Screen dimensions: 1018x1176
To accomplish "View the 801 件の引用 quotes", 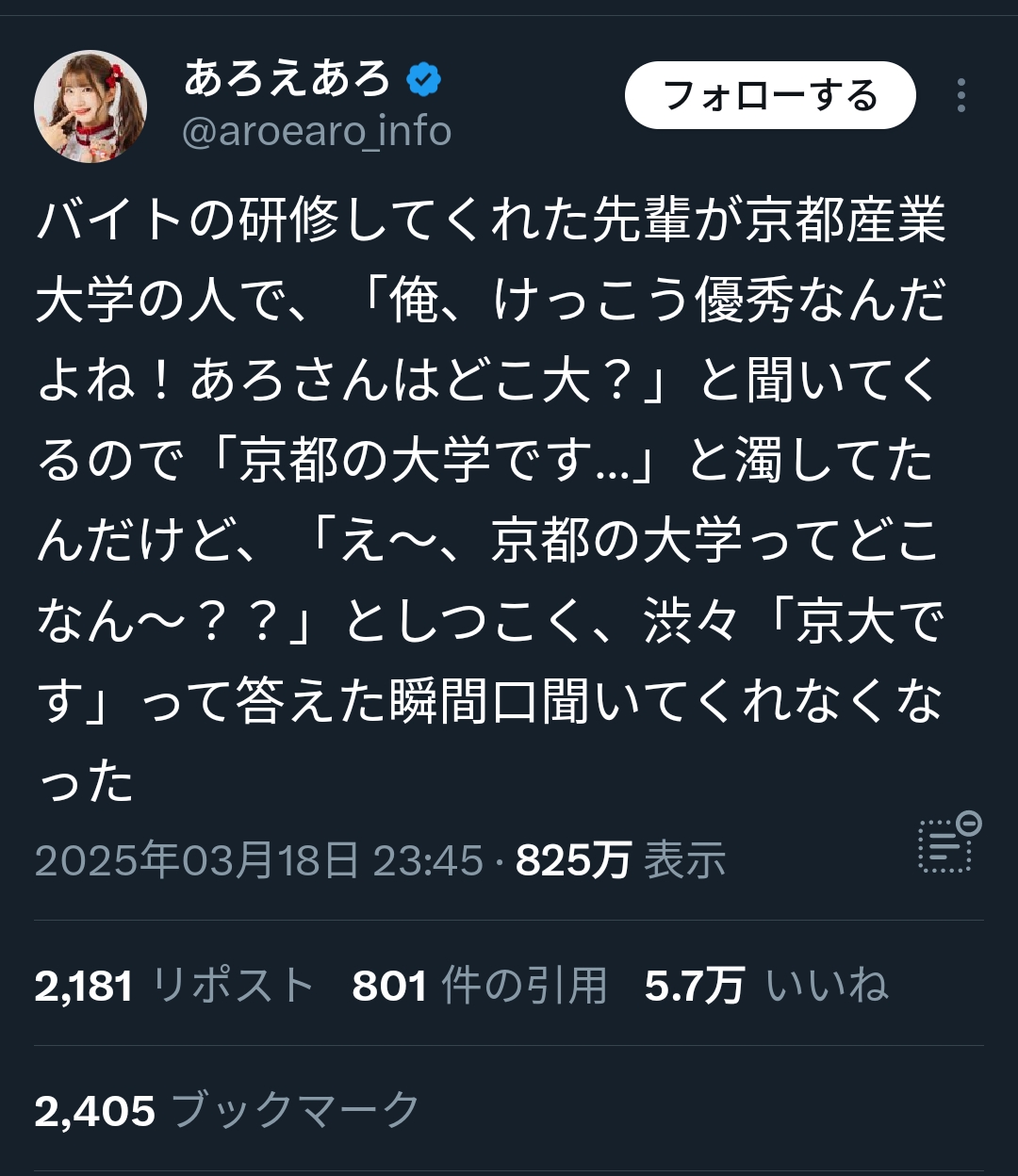I will (480, 986).
